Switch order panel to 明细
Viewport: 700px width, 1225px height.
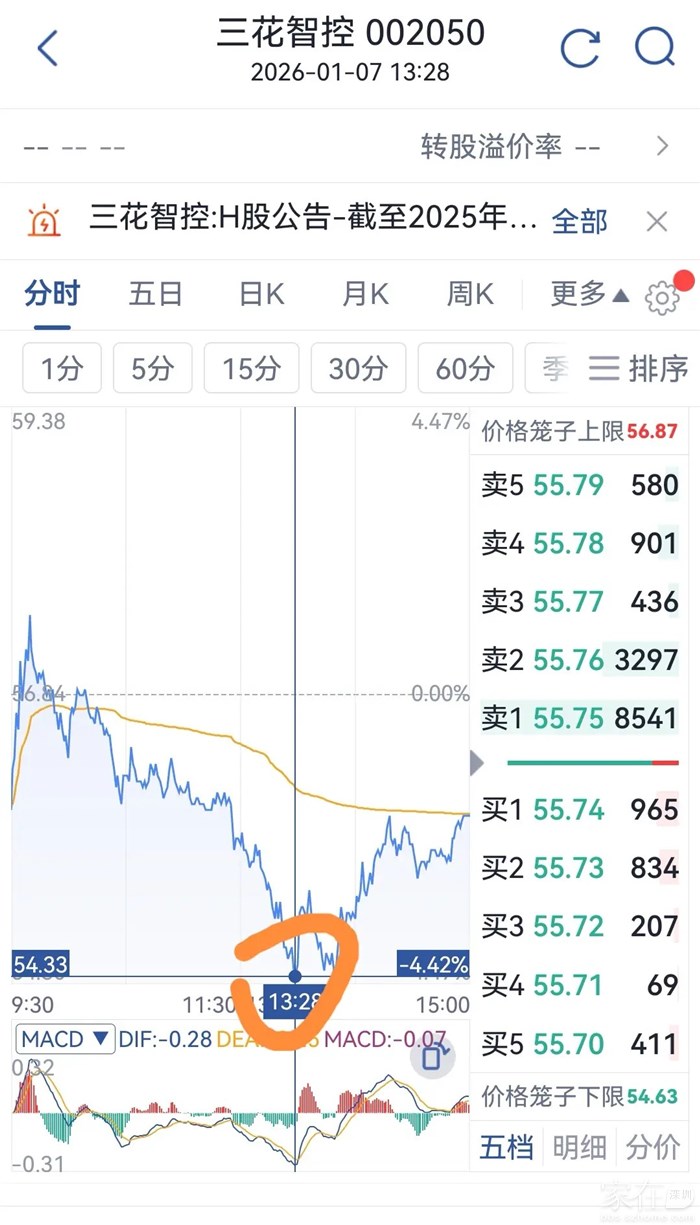581,1147
